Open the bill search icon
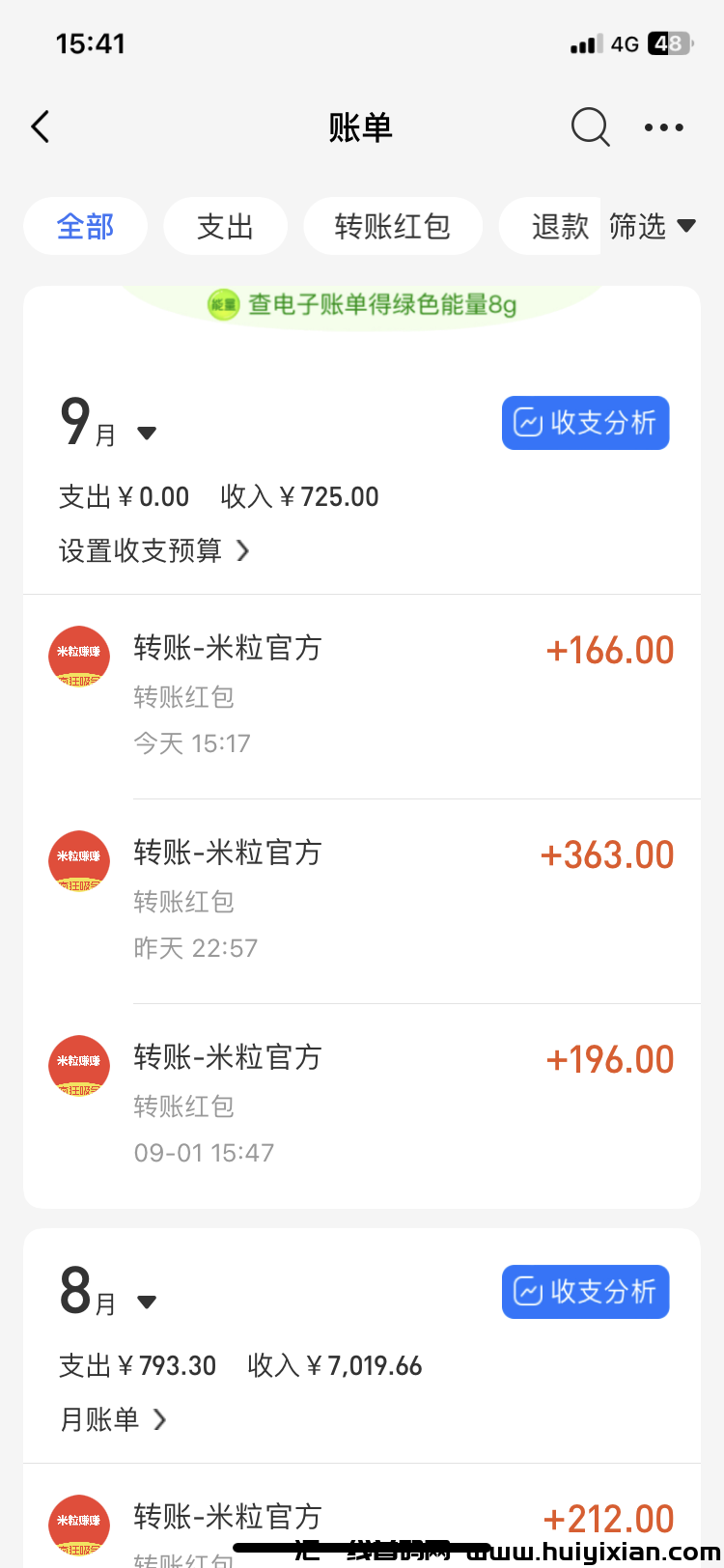Viewport: 724px width, 1568px height. click(x=590, y=126)
